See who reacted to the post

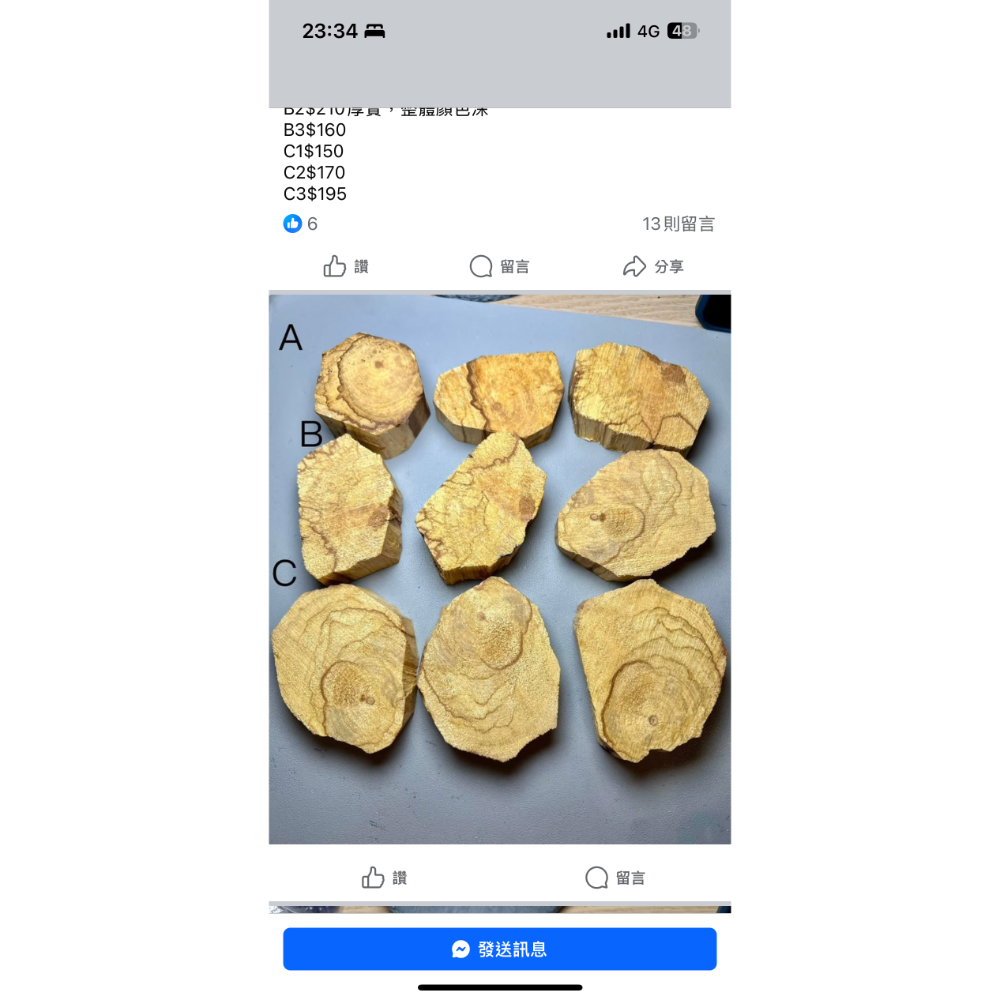point(301,224)
